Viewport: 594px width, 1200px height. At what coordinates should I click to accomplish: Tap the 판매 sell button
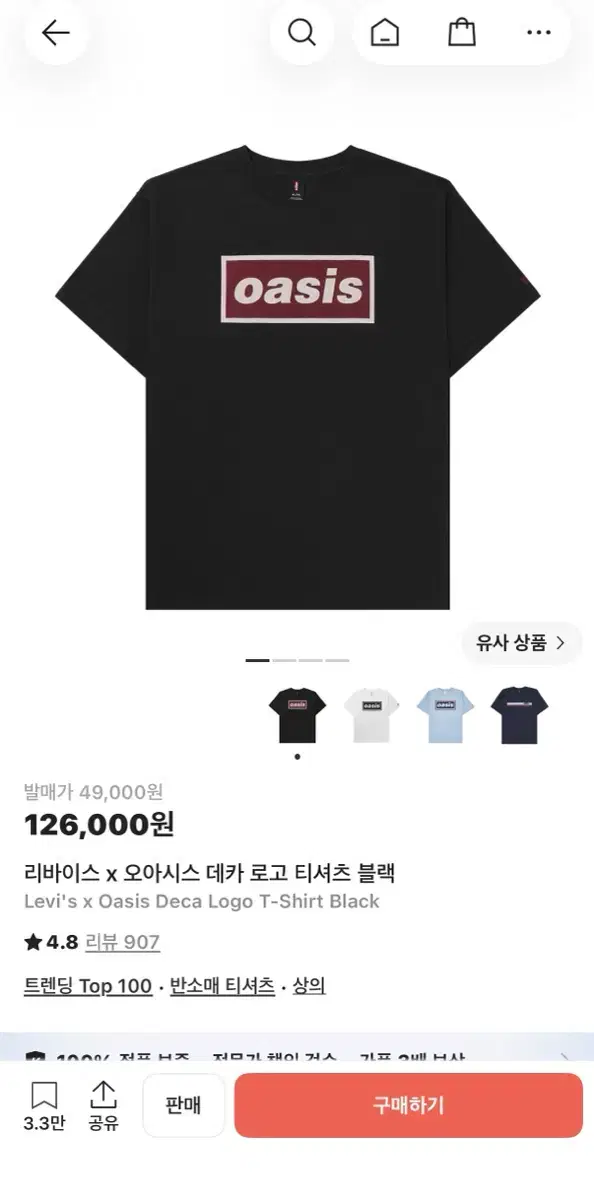tap(184, 1105)
